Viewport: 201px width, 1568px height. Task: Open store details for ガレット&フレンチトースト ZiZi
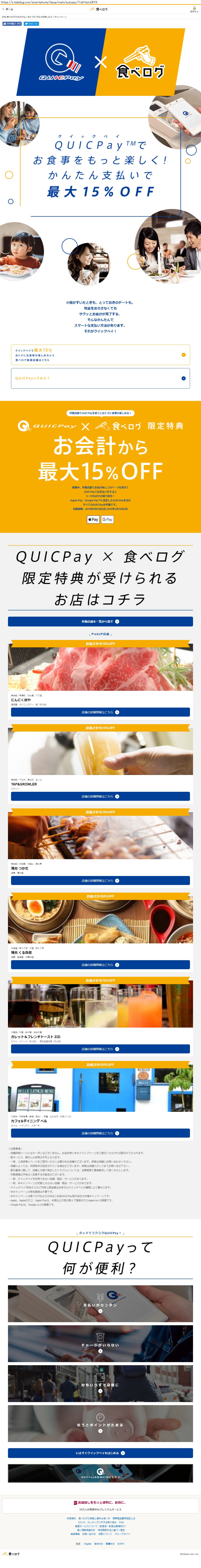[100, 1049]
